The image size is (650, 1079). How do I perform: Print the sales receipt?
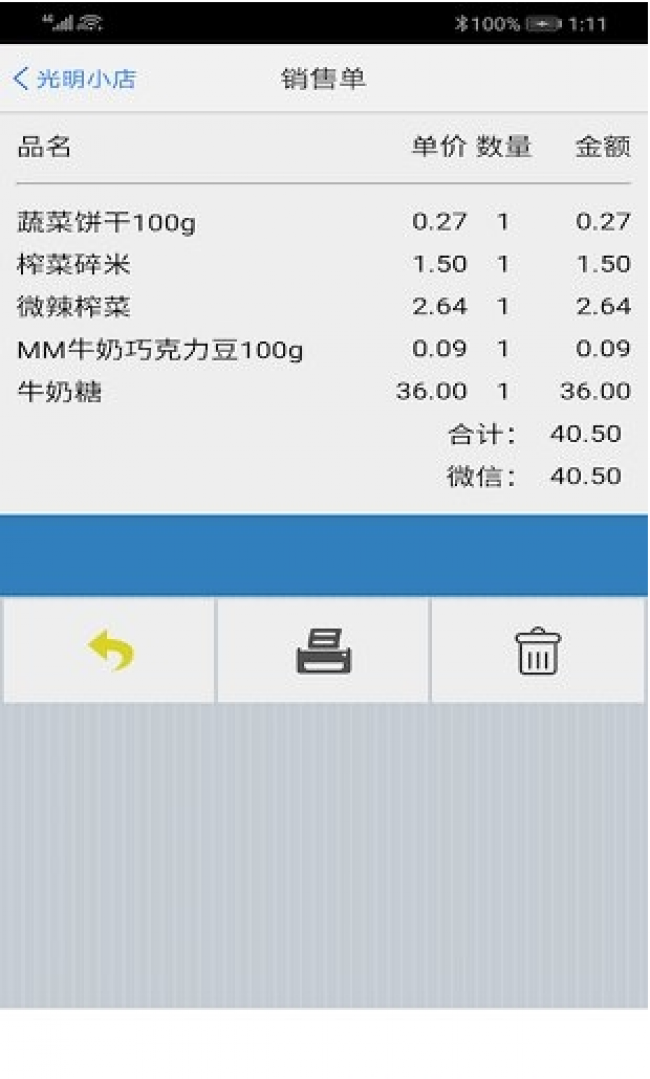[323, 650]
